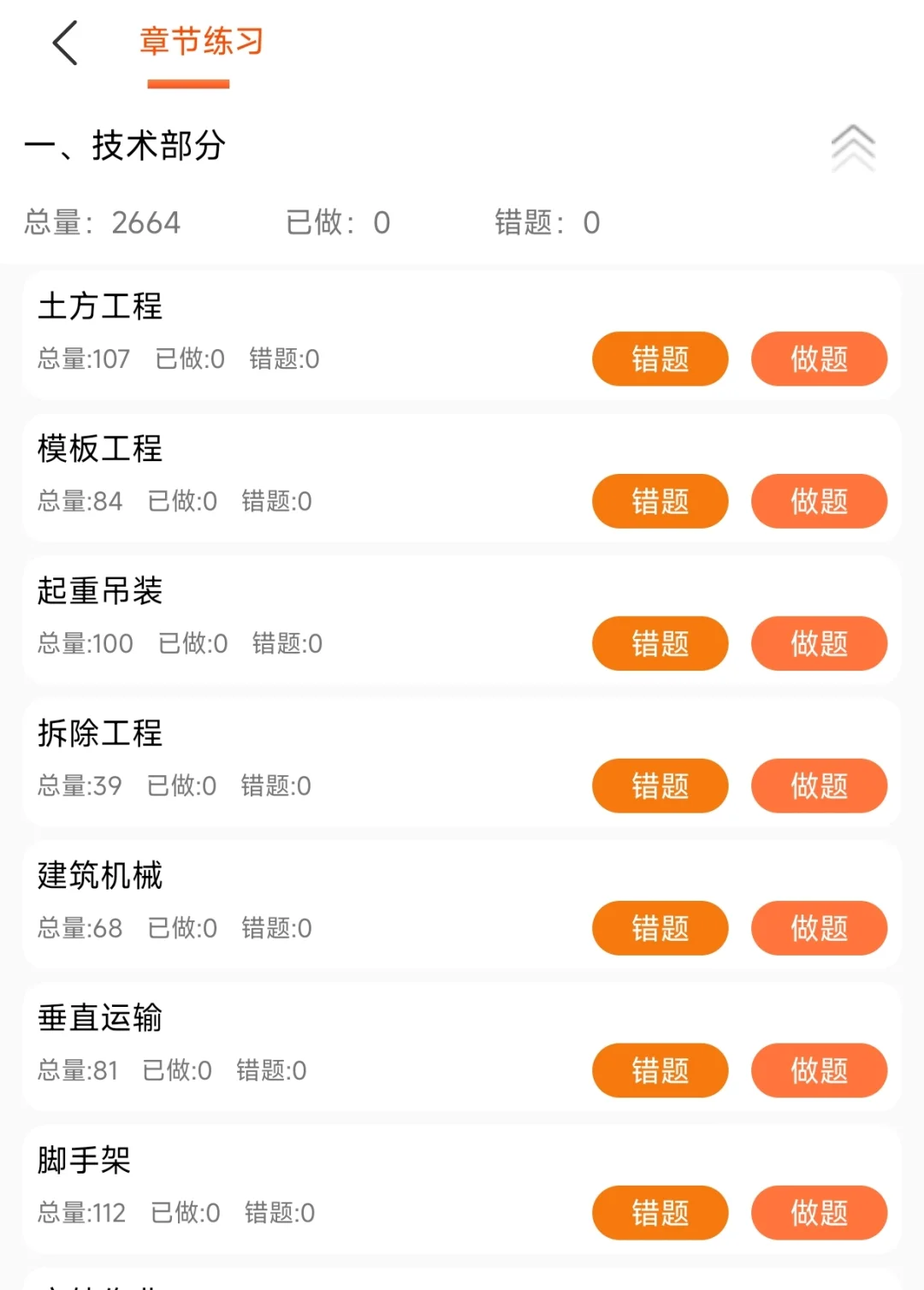Start 做题 for 脚手架

(x=819, y=1212)
